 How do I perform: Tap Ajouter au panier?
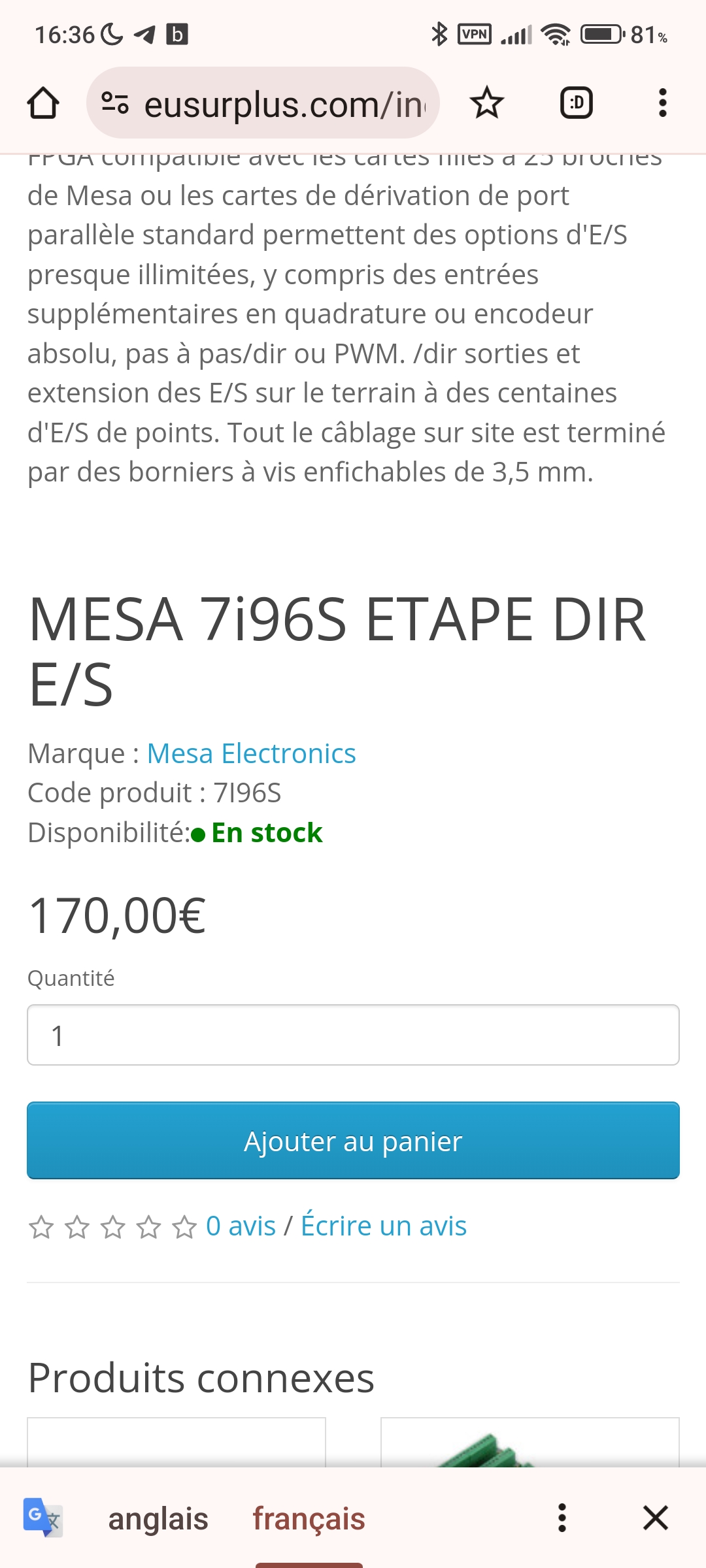(353, 1141)
